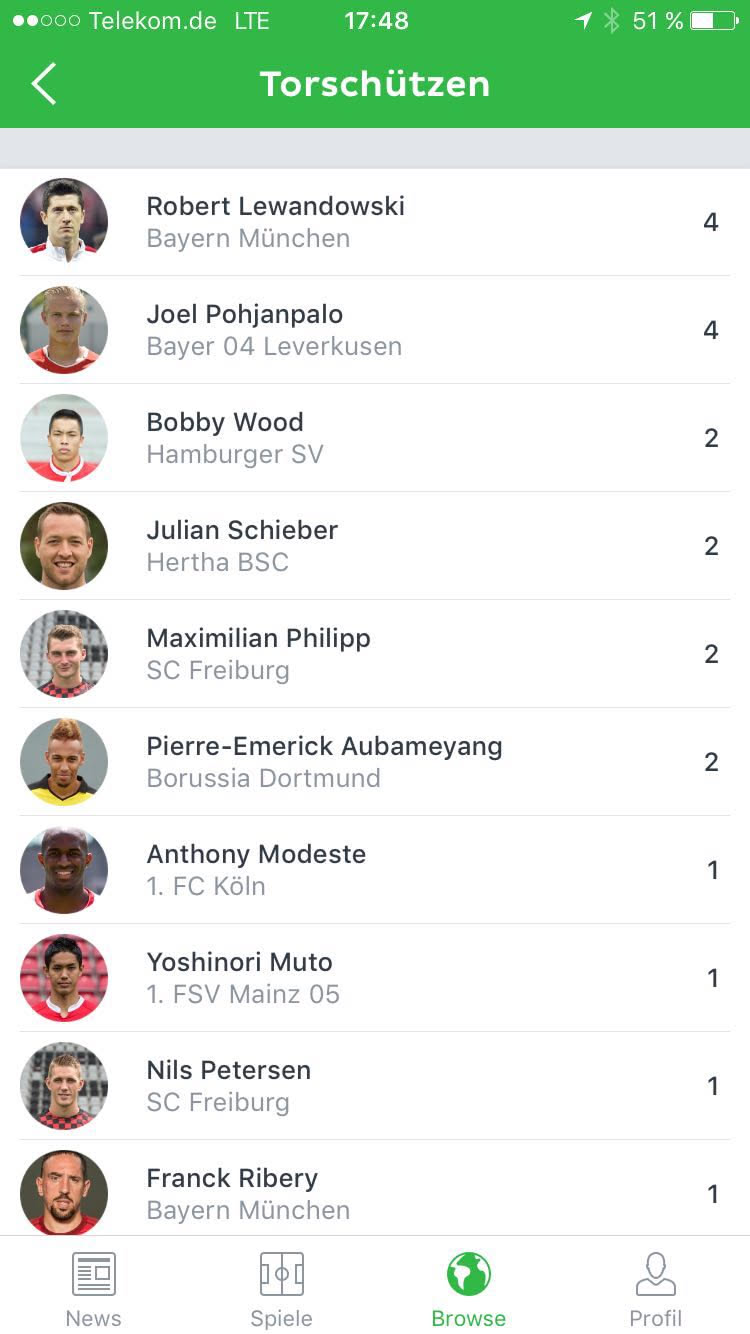Select Franck Ribery's entry

(x=375, y=1192)
